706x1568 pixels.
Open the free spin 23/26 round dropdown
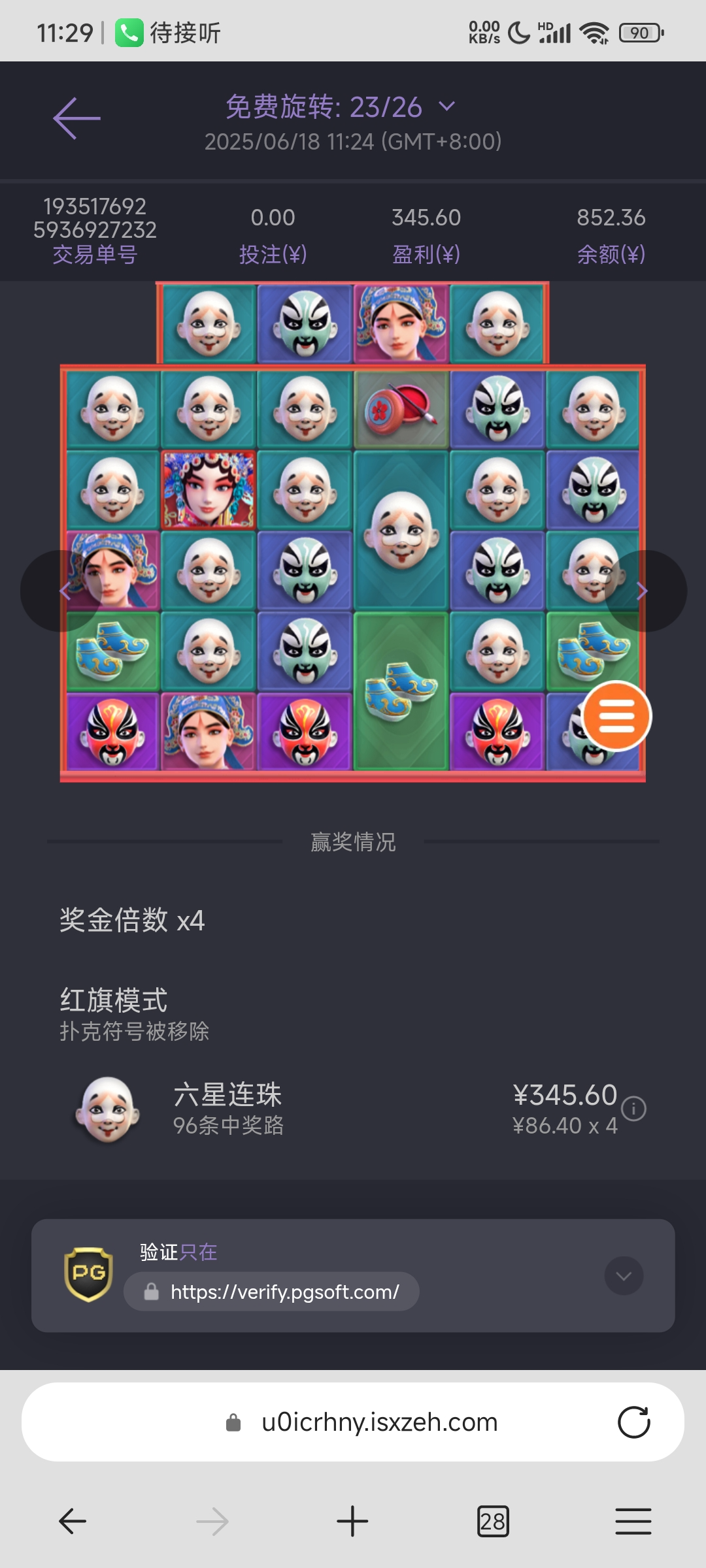point(446,106)
